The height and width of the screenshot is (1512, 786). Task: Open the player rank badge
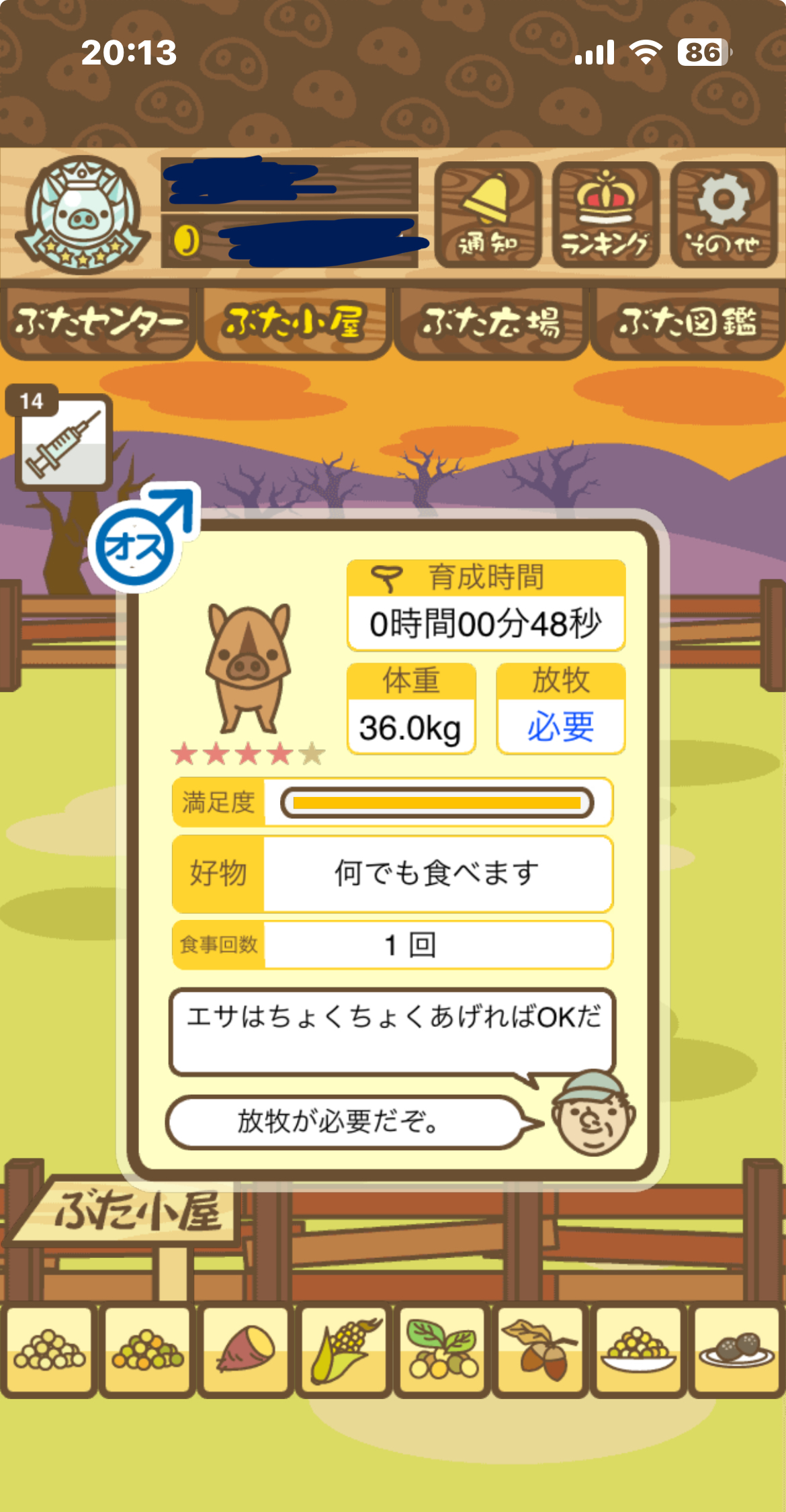pyautogui.click(x=82, y=215)
